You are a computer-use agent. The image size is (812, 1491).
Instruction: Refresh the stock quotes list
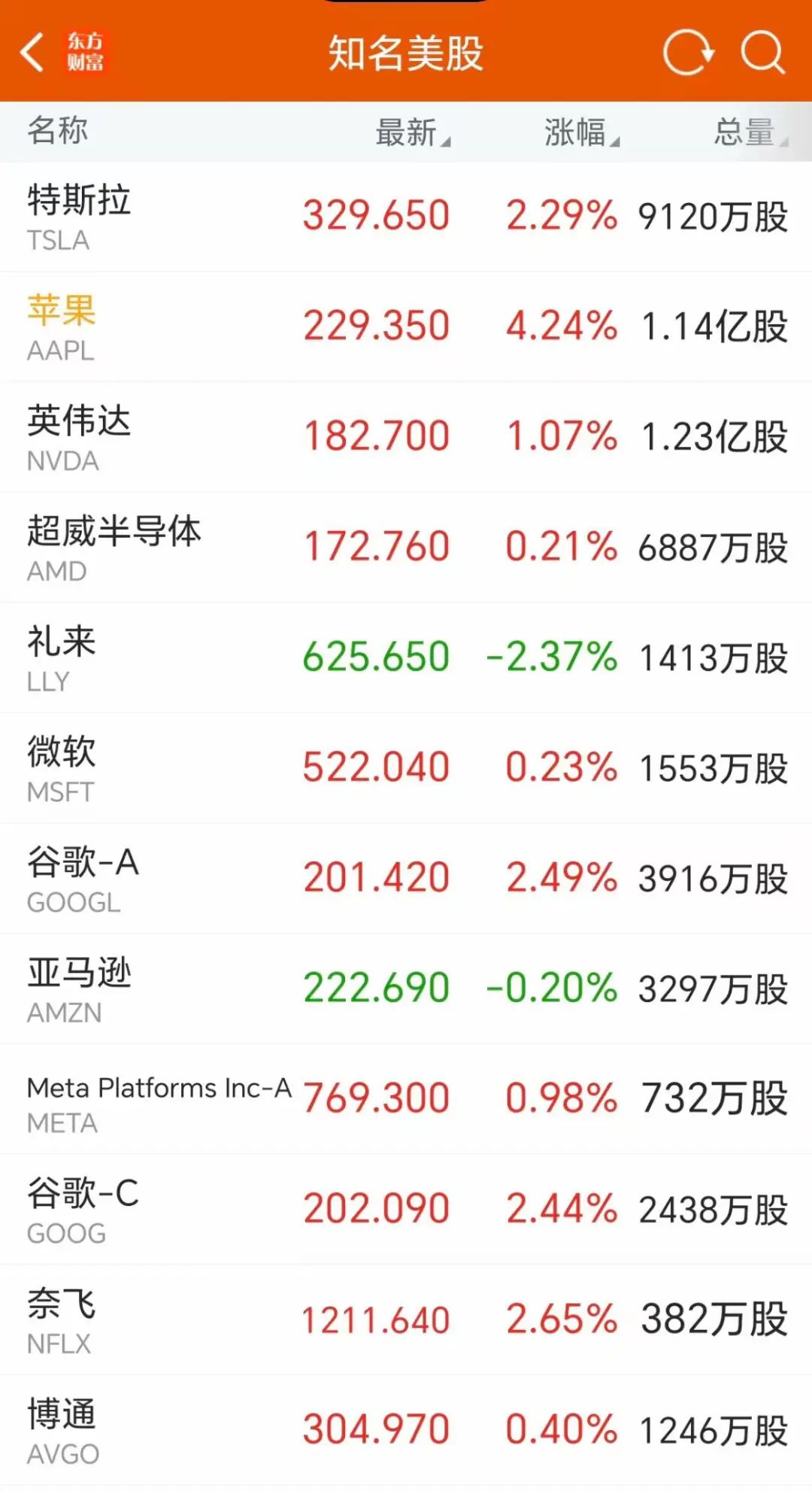[x=687, y=53]
